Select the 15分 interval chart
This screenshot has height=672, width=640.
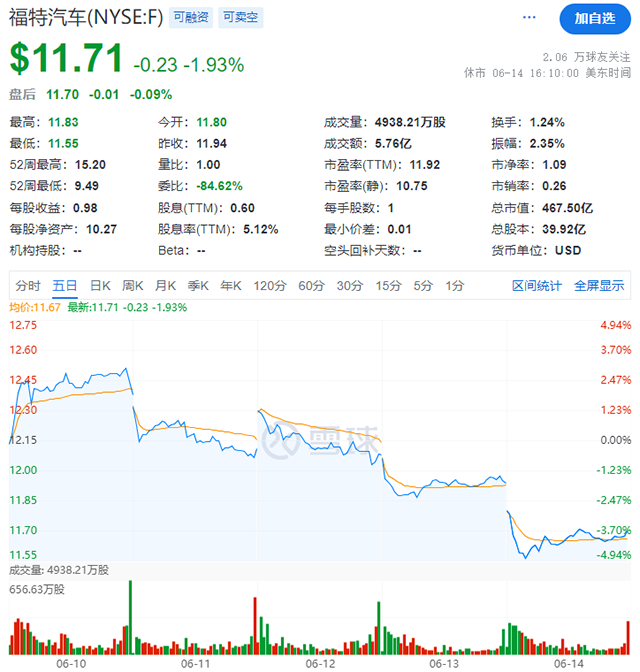pos(388,286)
